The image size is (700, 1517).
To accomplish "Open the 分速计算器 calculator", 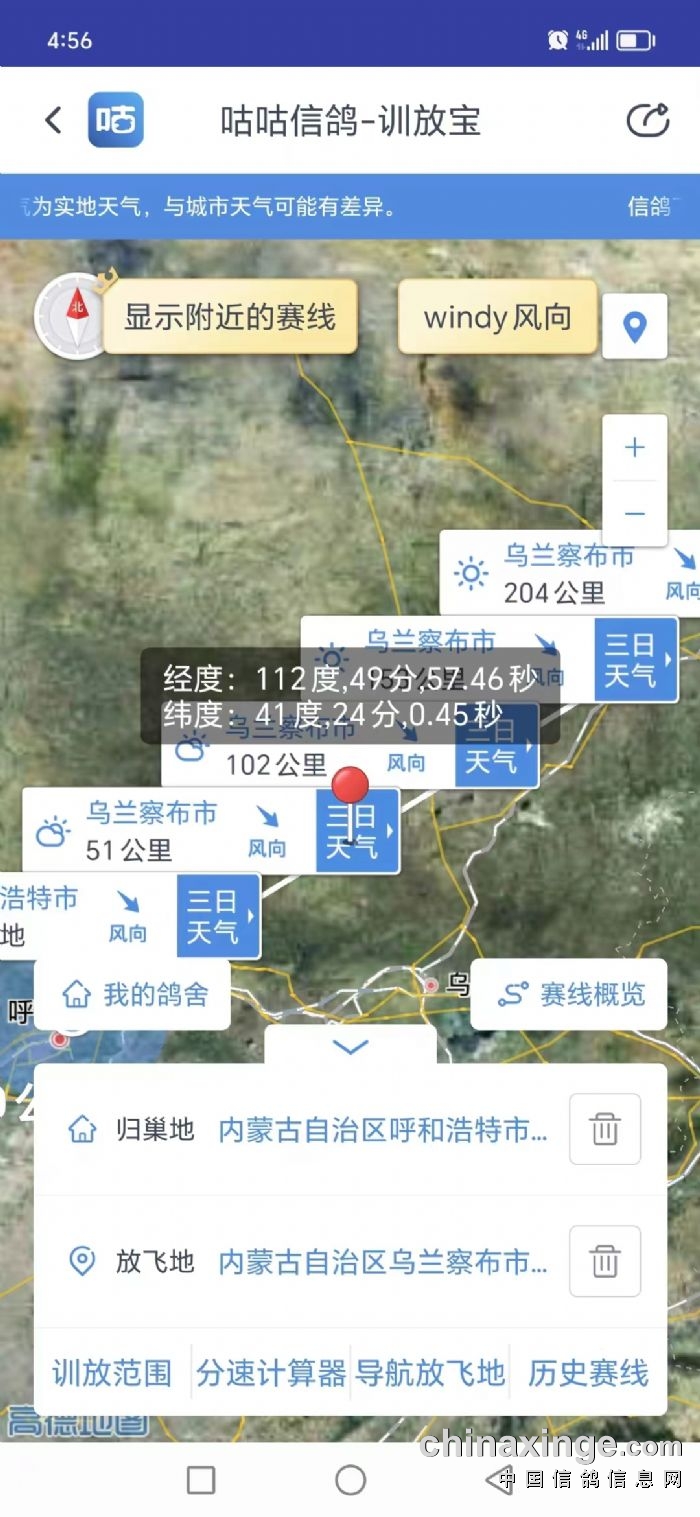I will pos(271,1373).
